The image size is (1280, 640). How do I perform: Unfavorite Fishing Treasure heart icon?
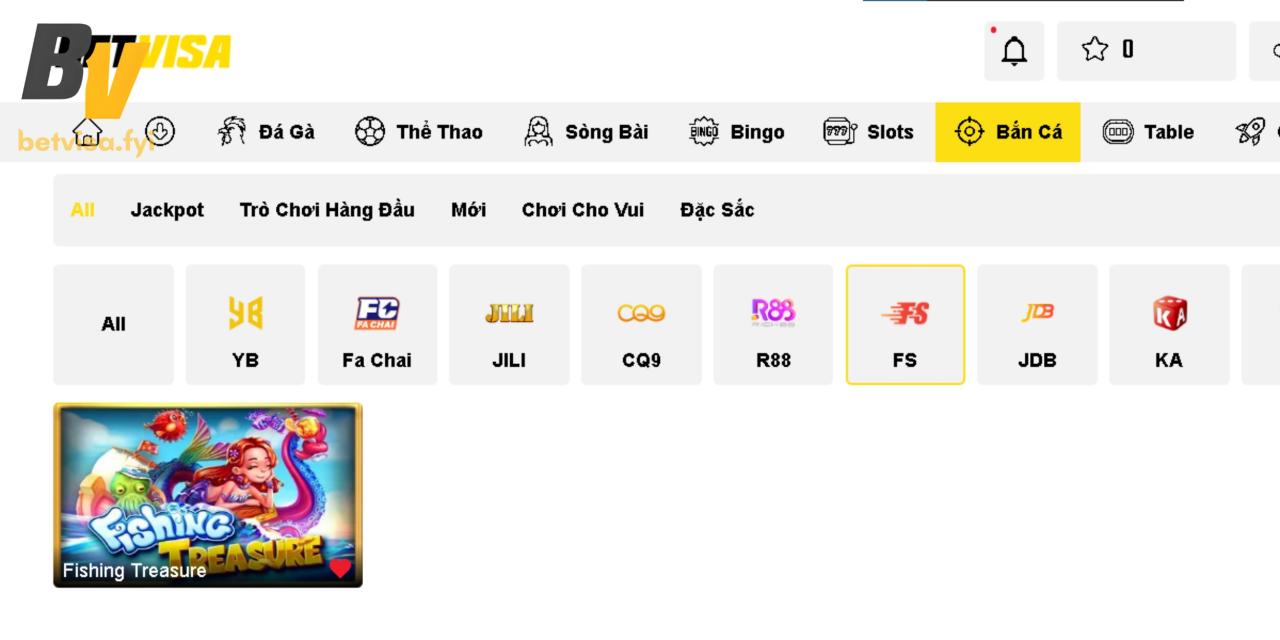(x=340, y=569)
